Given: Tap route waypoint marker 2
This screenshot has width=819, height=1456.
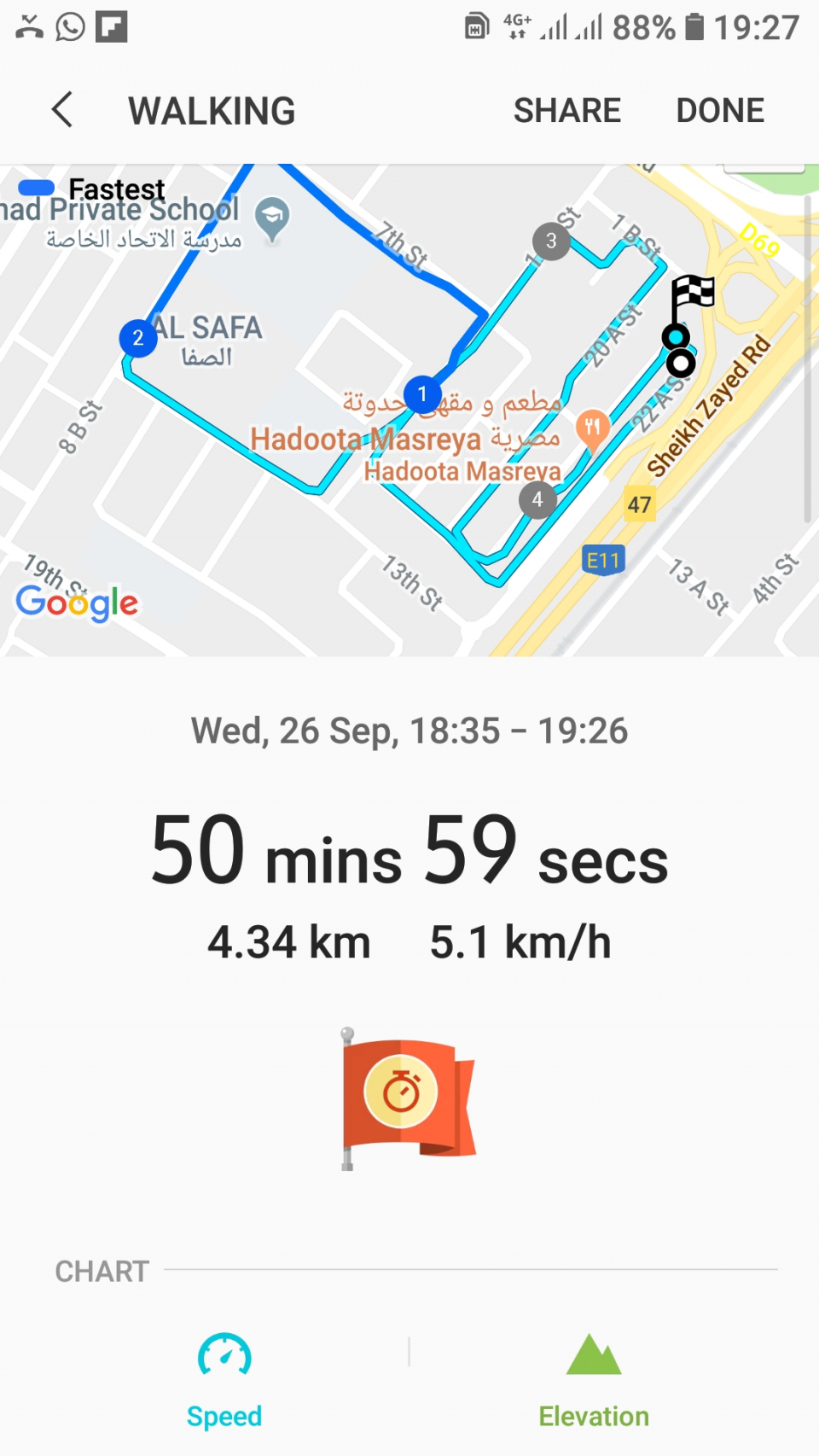Looking at the screenshot, I should point(138,338).
